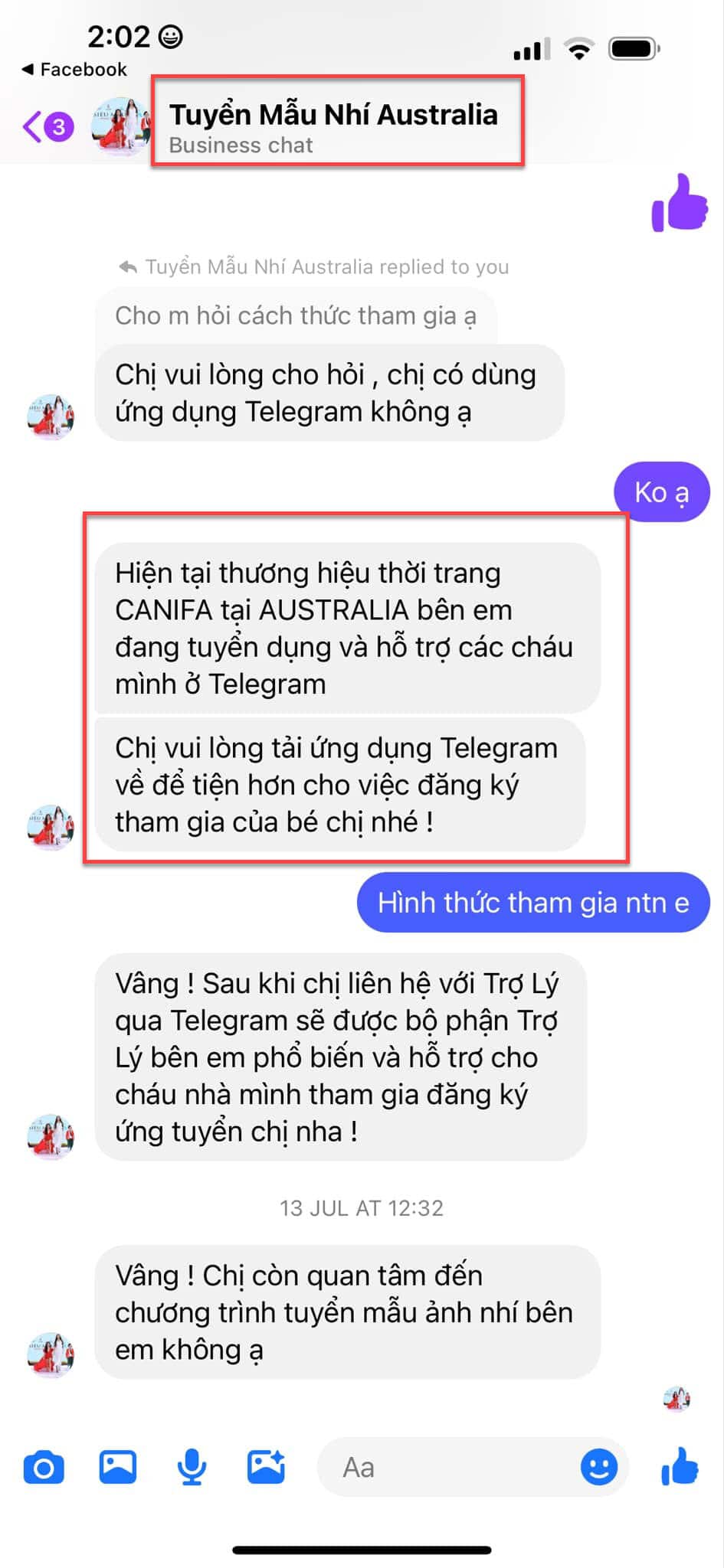Return to the Facebook app
Image resolution: width=724 pixels, height=1568 pixels.
pos(74,70)
